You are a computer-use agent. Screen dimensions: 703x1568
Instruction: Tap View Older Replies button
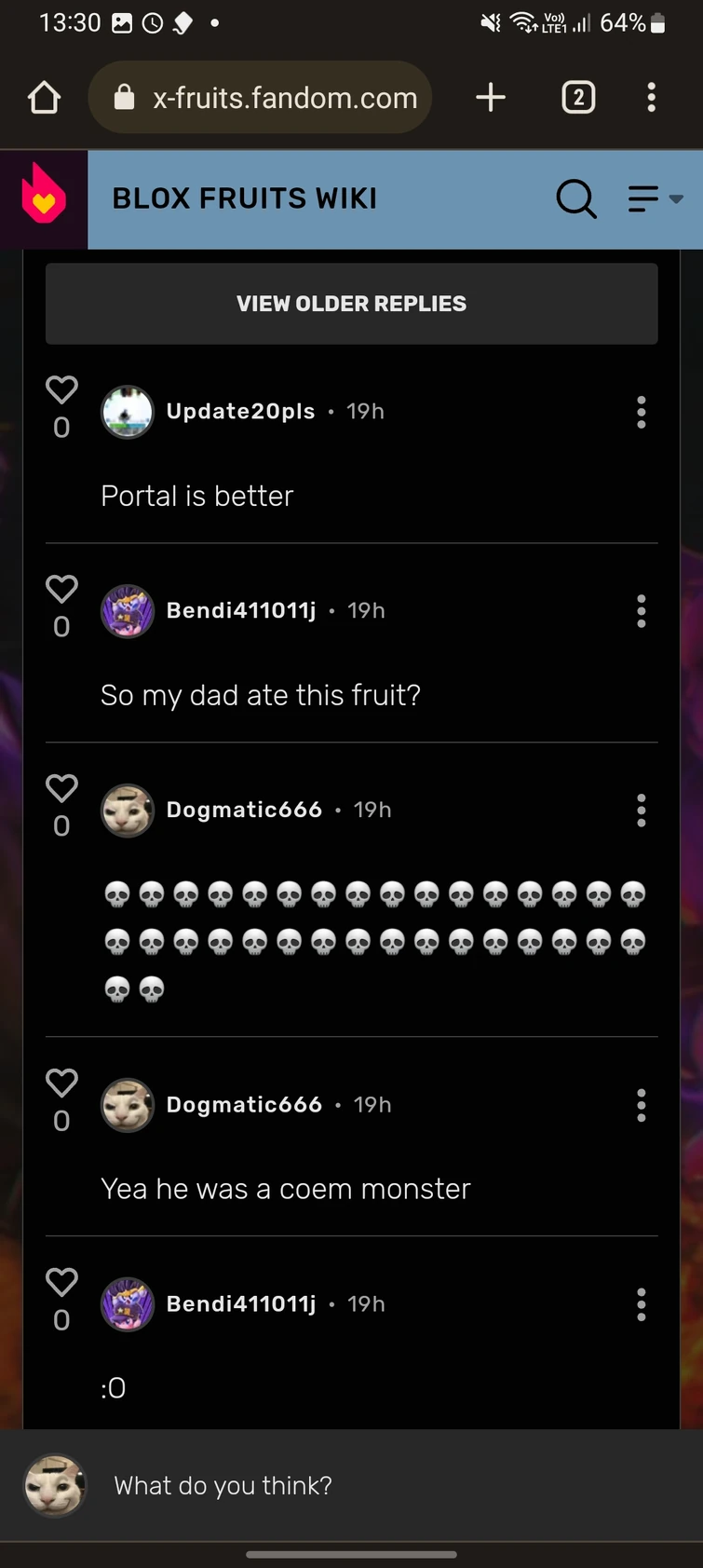pyautogui.click(x=351, y=304)
